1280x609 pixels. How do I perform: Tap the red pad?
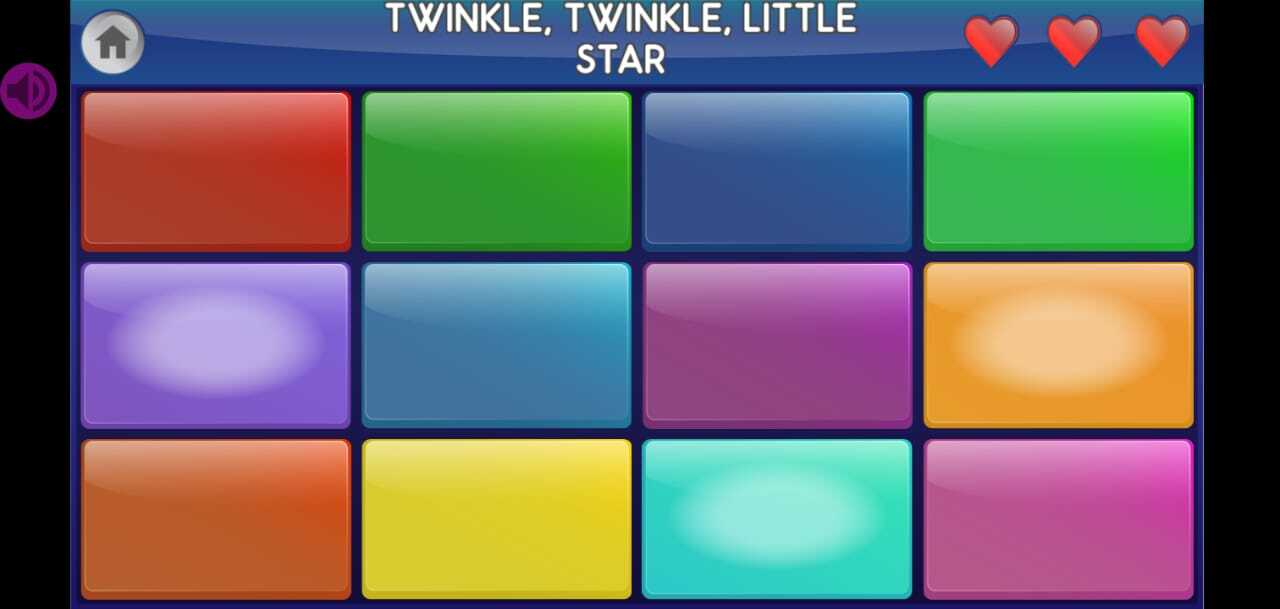(216, 170)
